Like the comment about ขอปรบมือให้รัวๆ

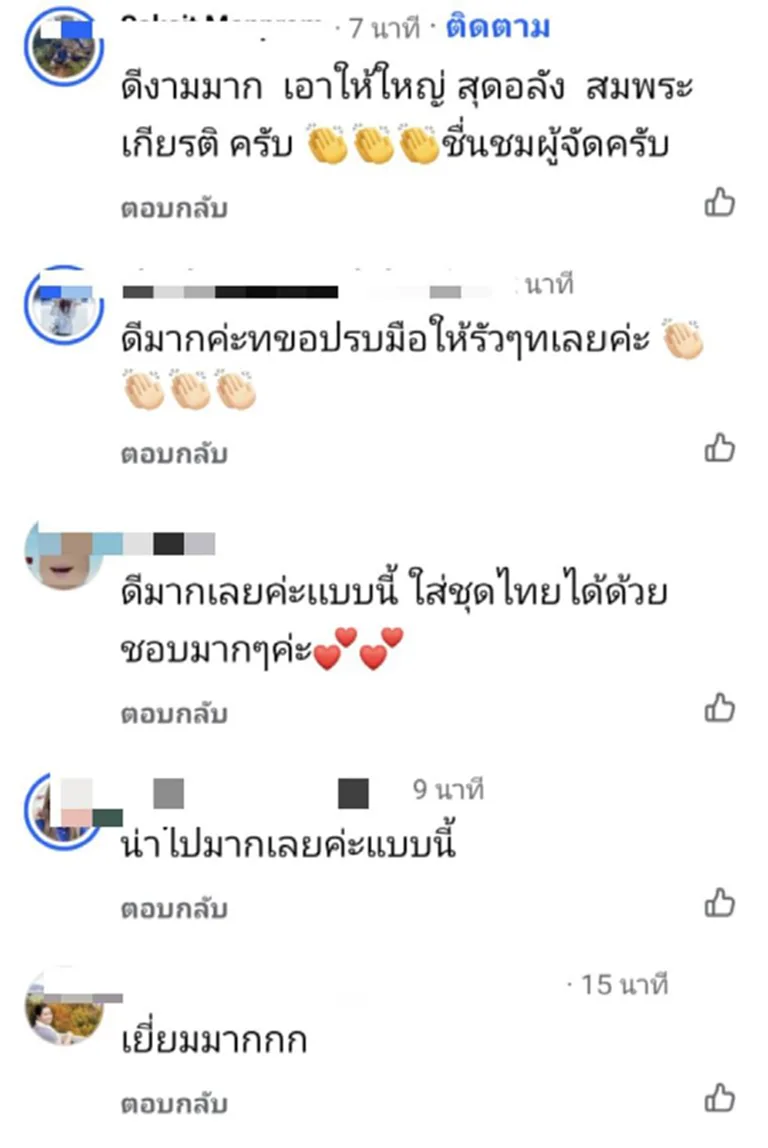point(720,448)
